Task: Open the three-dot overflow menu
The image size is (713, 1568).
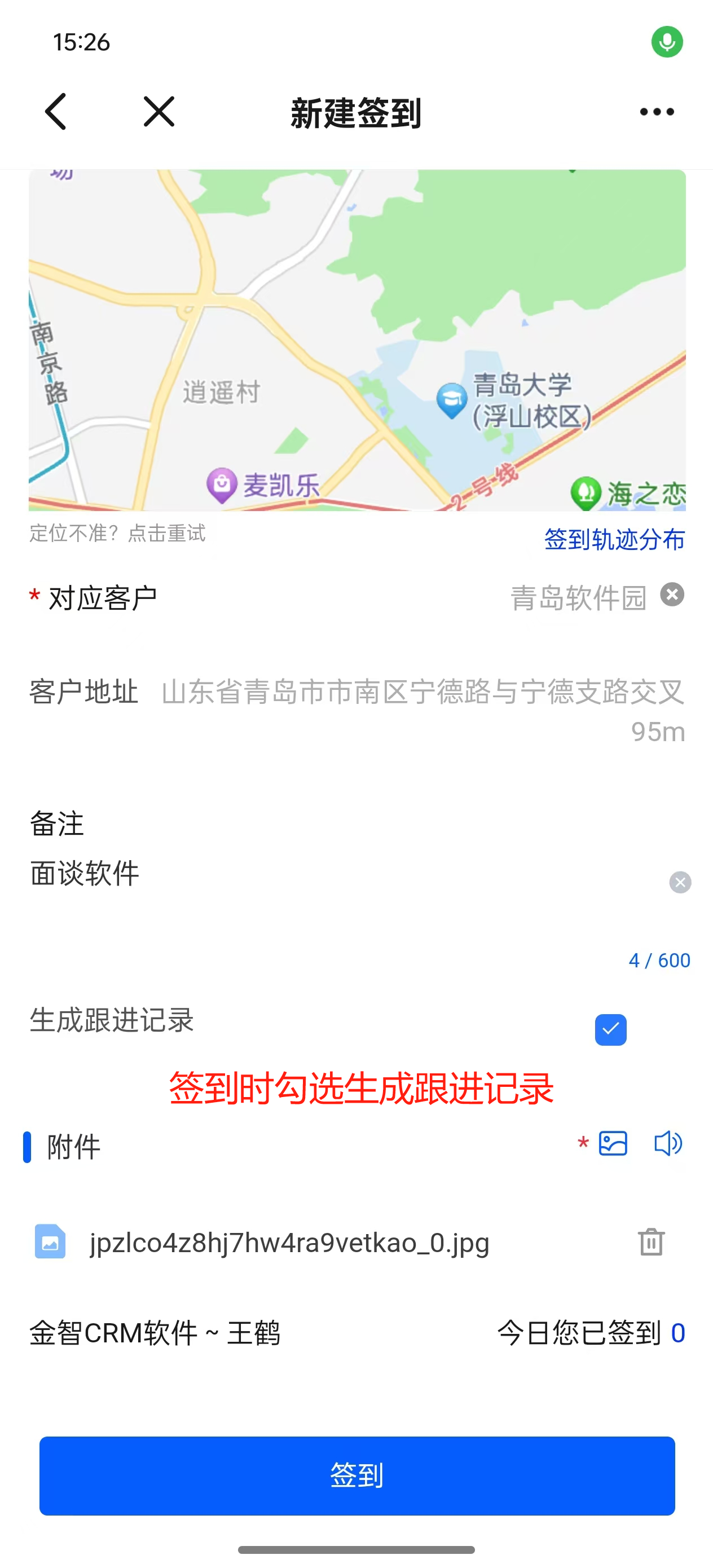Action: point(657,111)
